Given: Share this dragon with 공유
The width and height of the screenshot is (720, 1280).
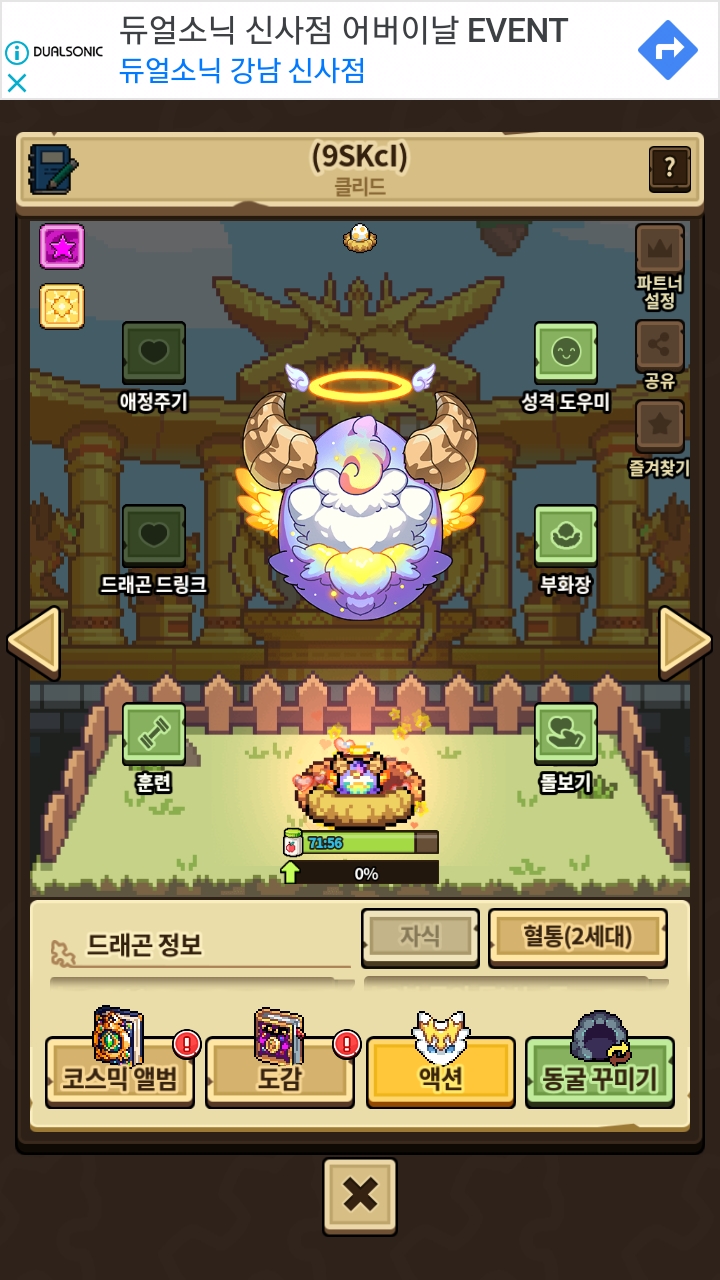Looking at the screenshot, I should click(x=660, y=355).
